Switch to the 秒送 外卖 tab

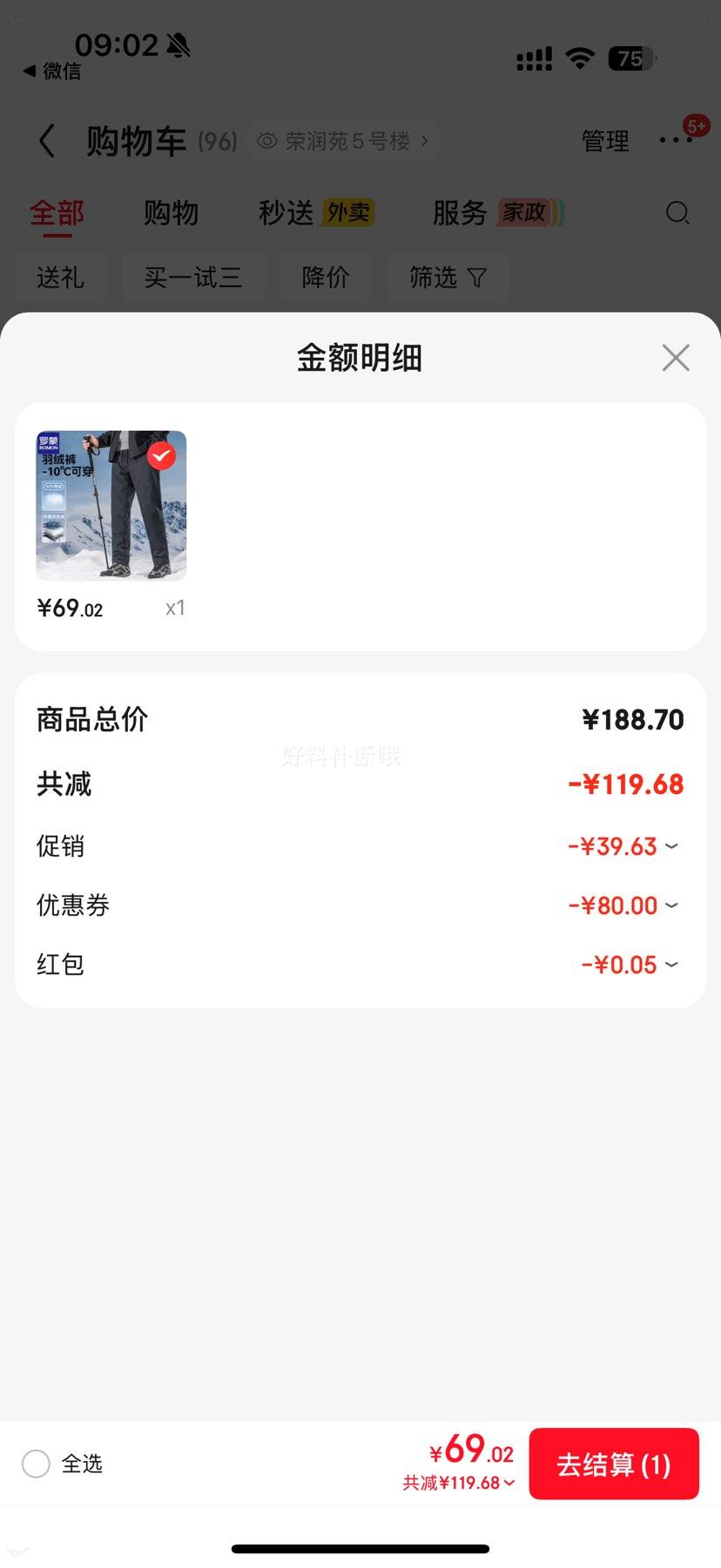(x=315, y=213)
